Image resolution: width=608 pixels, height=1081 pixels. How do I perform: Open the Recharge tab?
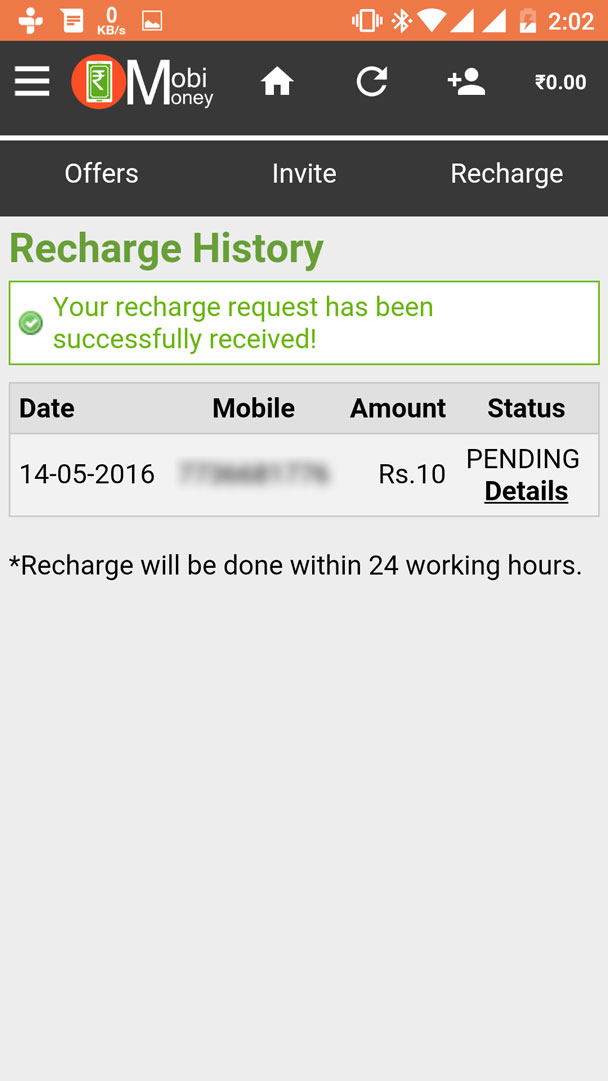(506, 174)
